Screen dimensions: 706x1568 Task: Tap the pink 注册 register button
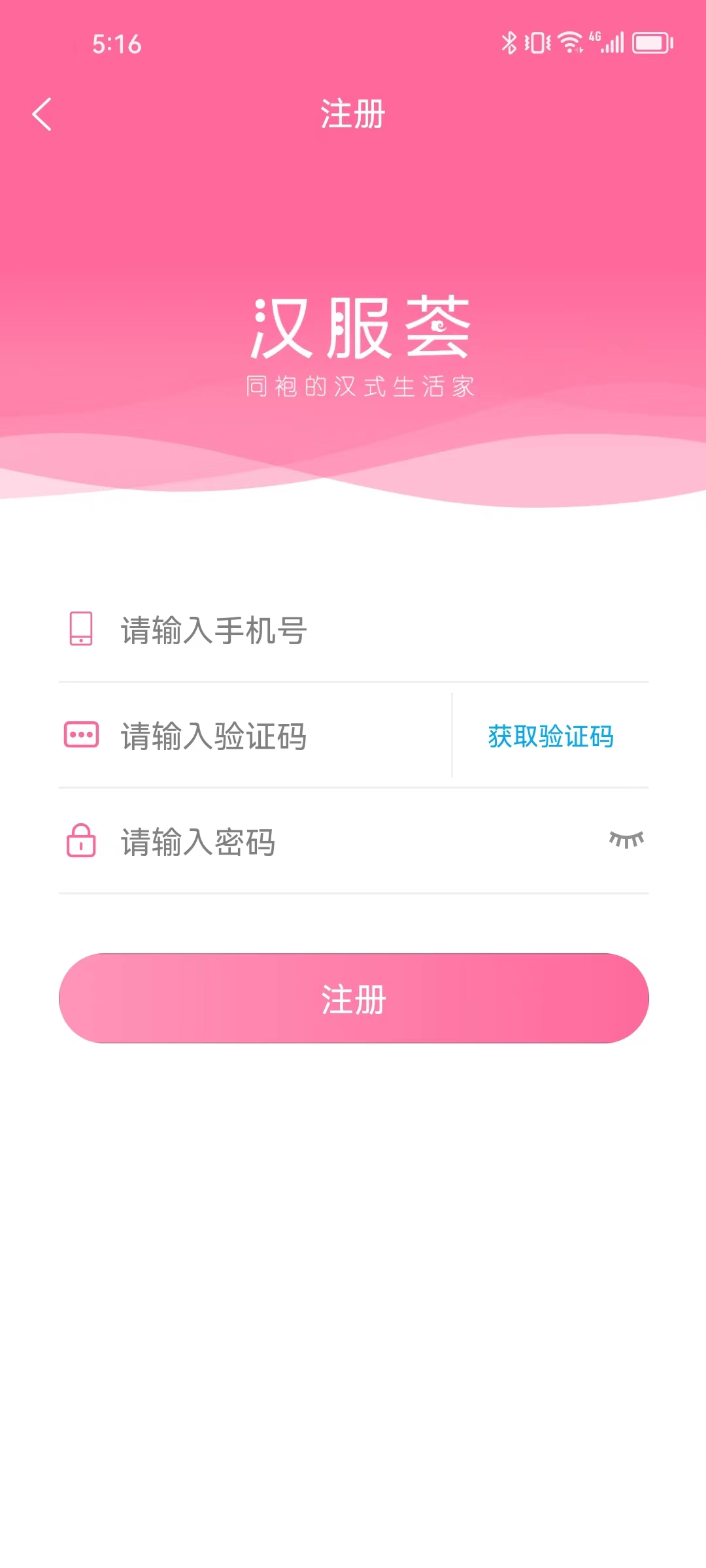click(353, 998)
